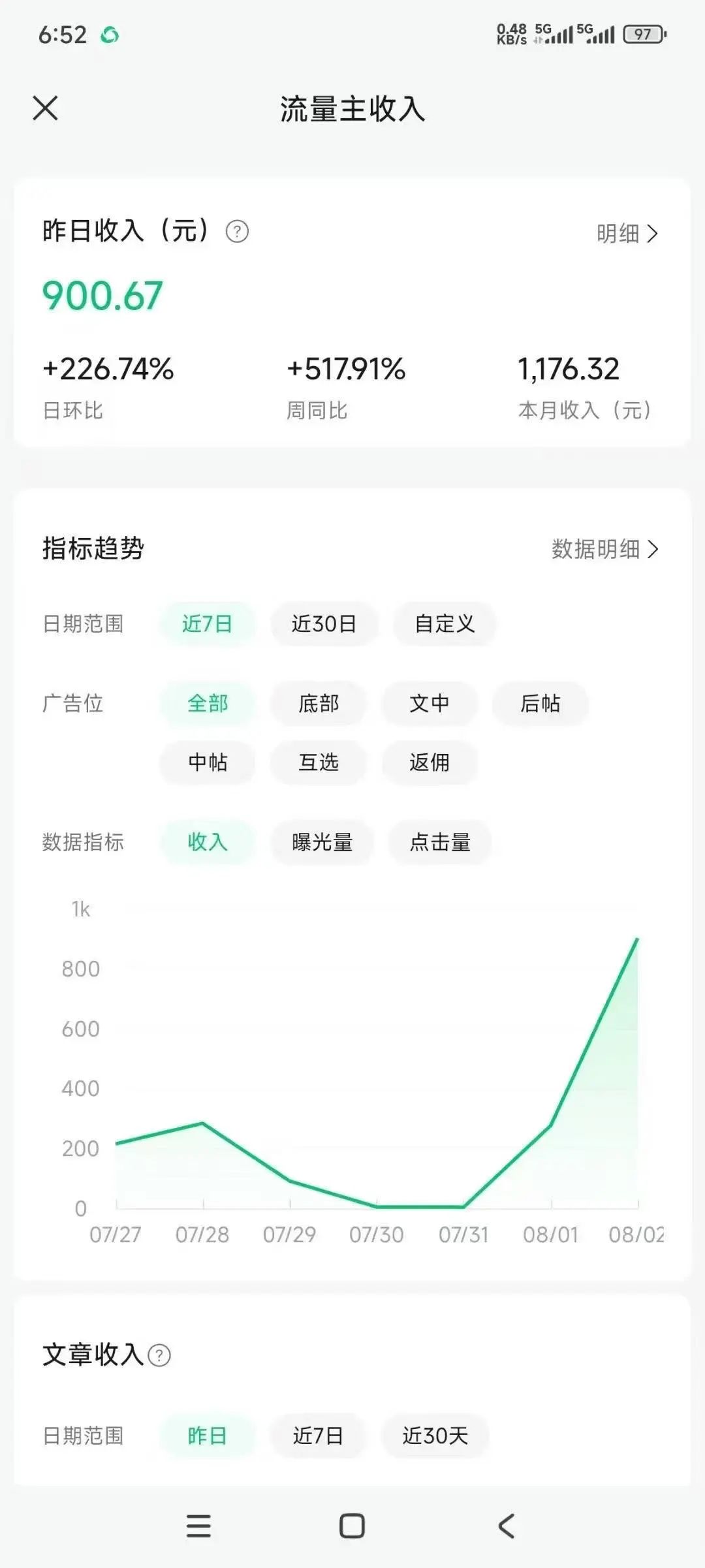Open 数据明细 data details
Screen dimensions: 705x1568
tap(604, 549)
